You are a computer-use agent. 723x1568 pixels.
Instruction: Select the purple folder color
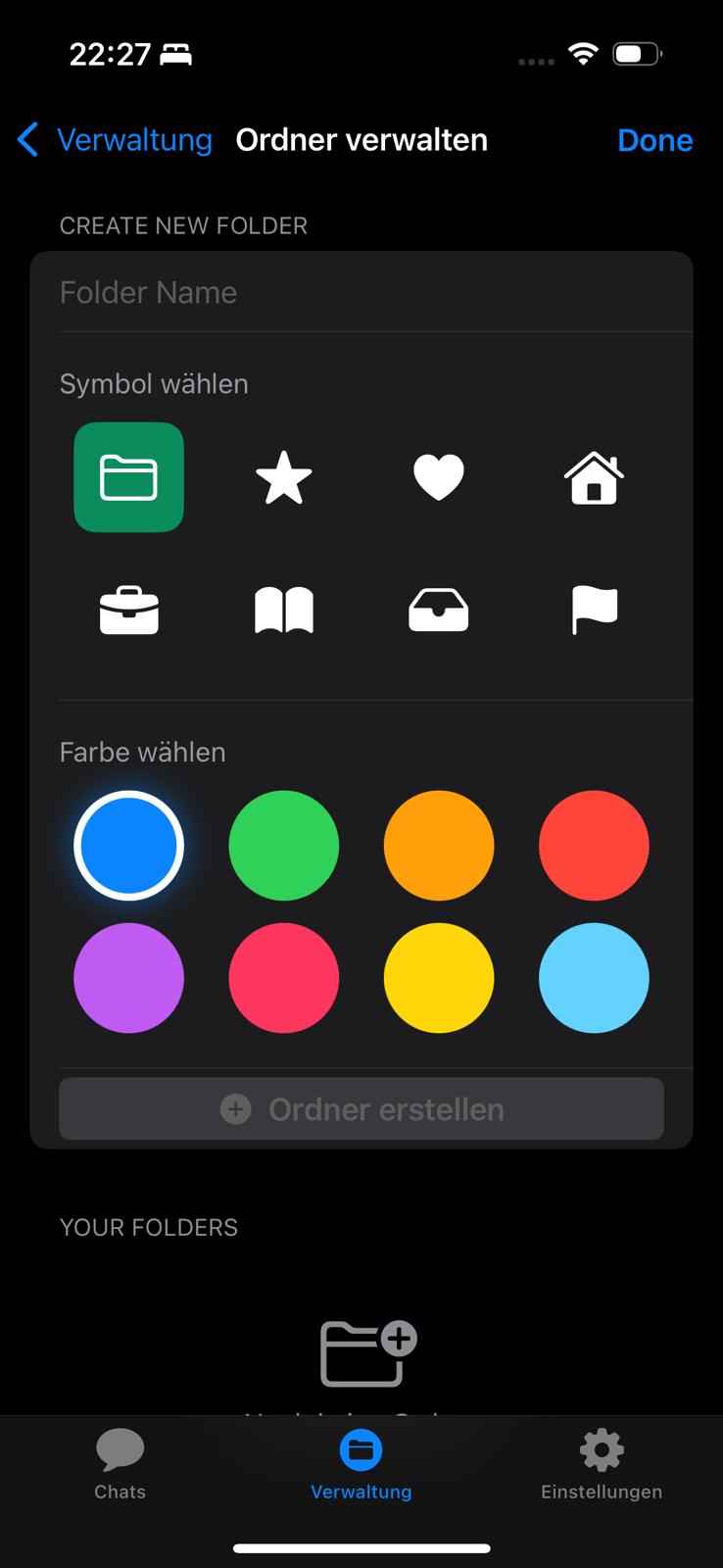coord(128,977)
